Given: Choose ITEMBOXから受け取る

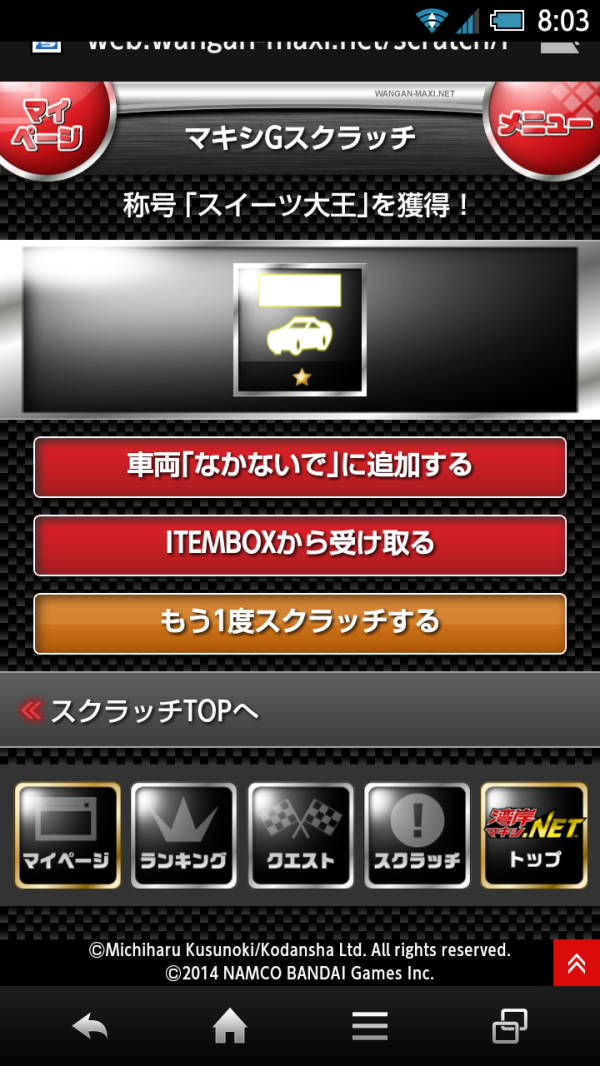Looking at the screenshot, I should (300, 545).
